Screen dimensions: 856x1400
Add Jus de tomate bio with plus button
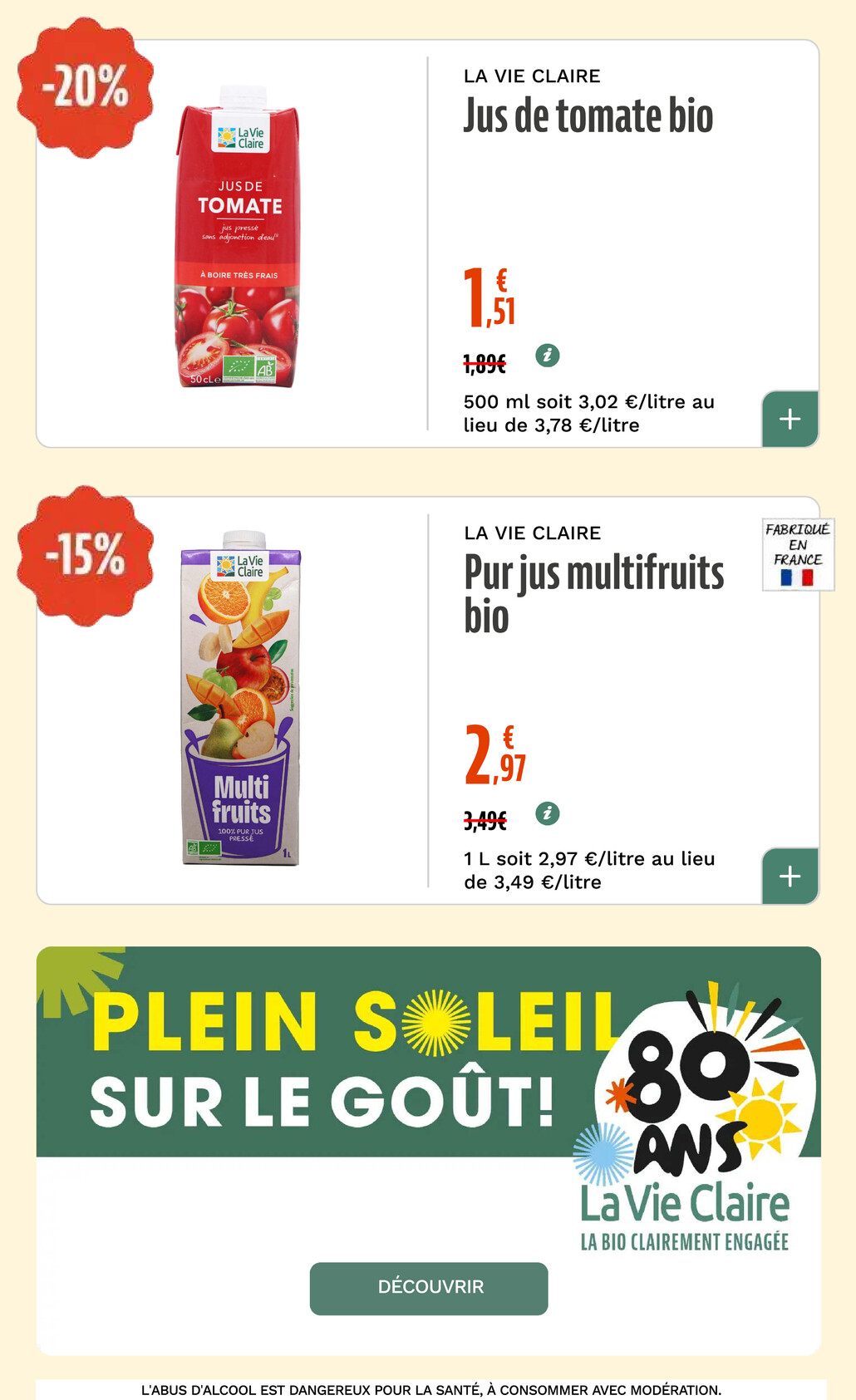click(790, 419)
